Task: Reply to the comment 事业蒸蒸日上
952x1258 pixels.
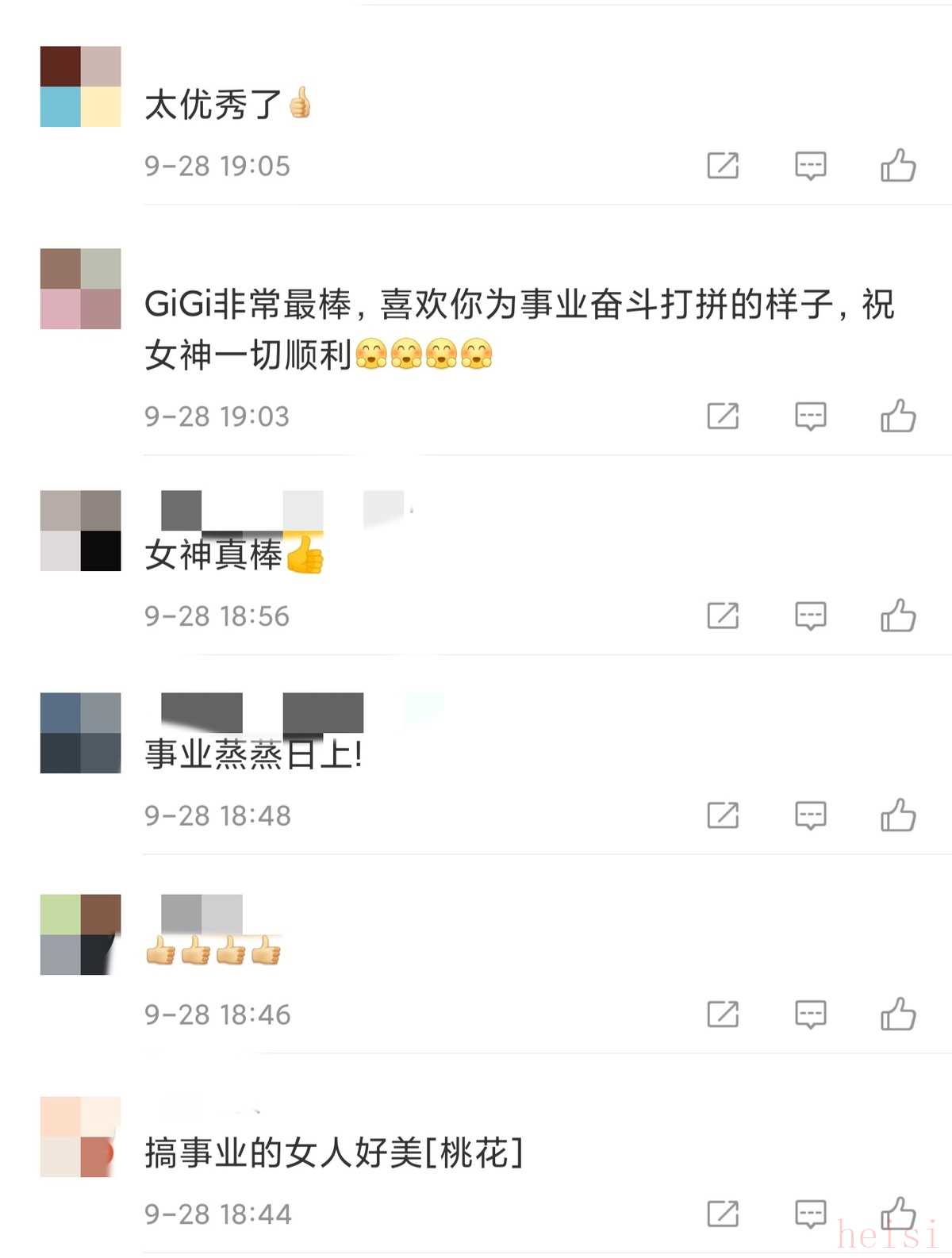Action: tap(810, 815)
